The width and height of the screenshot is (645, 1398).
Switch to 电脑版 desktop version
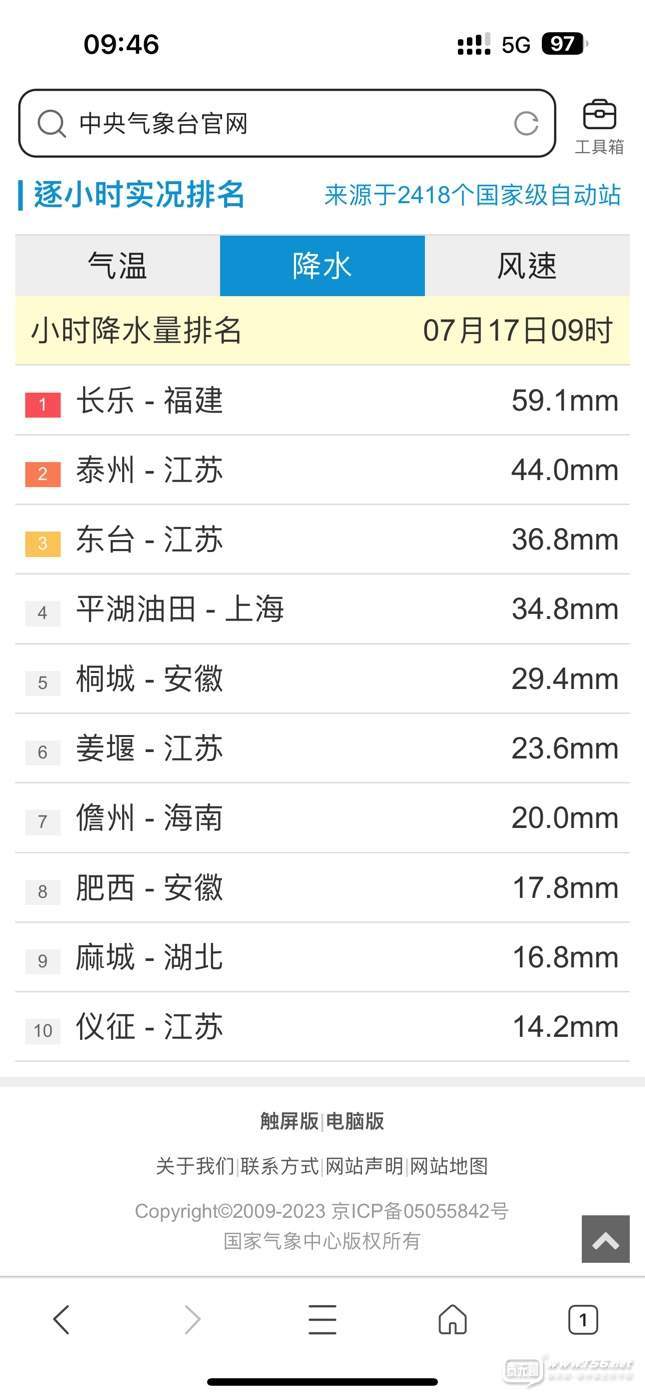(355, 1121)
